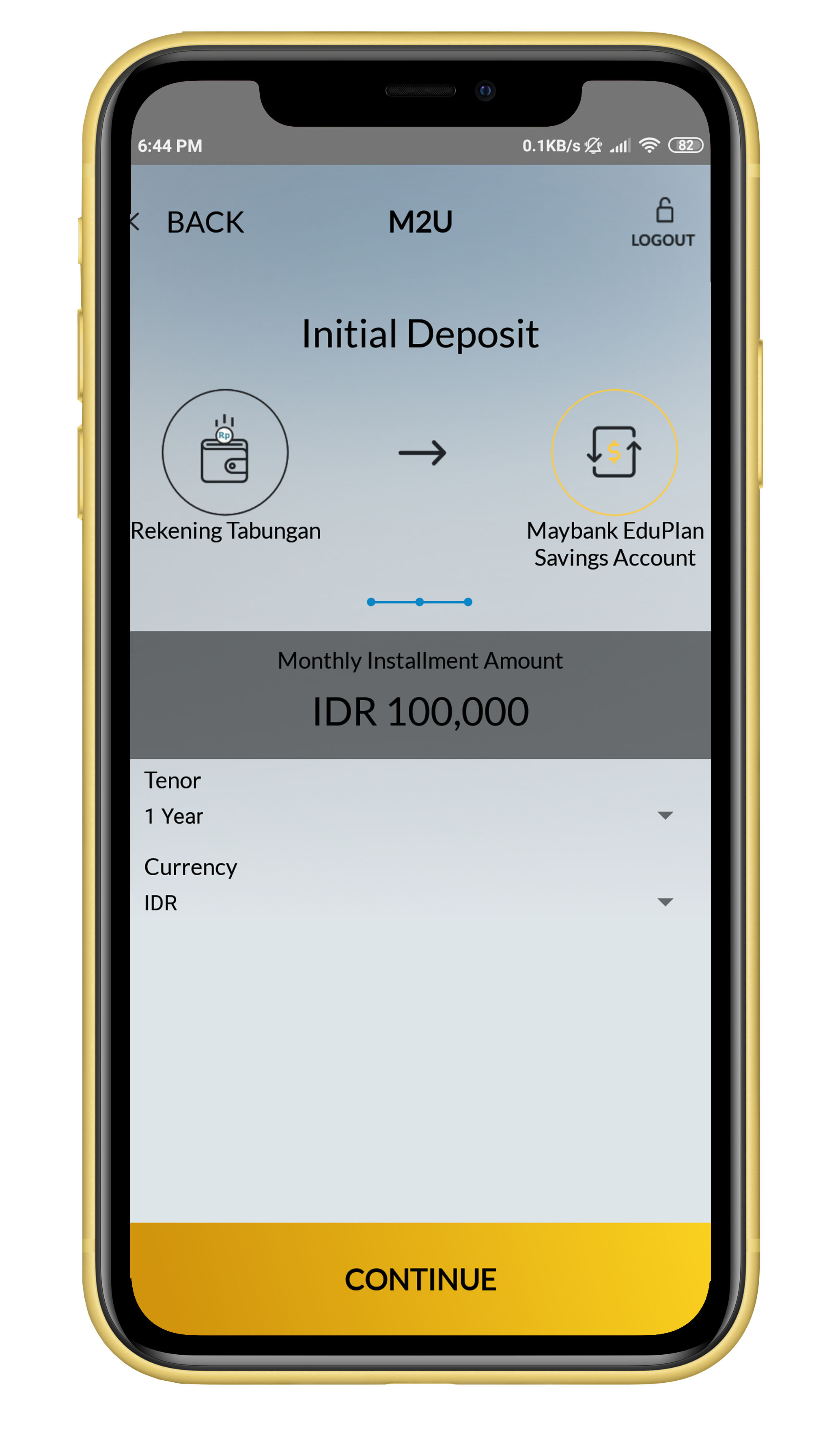Open the Currency dropdown
This screenshot has height=1429, width=840.
click(x=664, y=902)
